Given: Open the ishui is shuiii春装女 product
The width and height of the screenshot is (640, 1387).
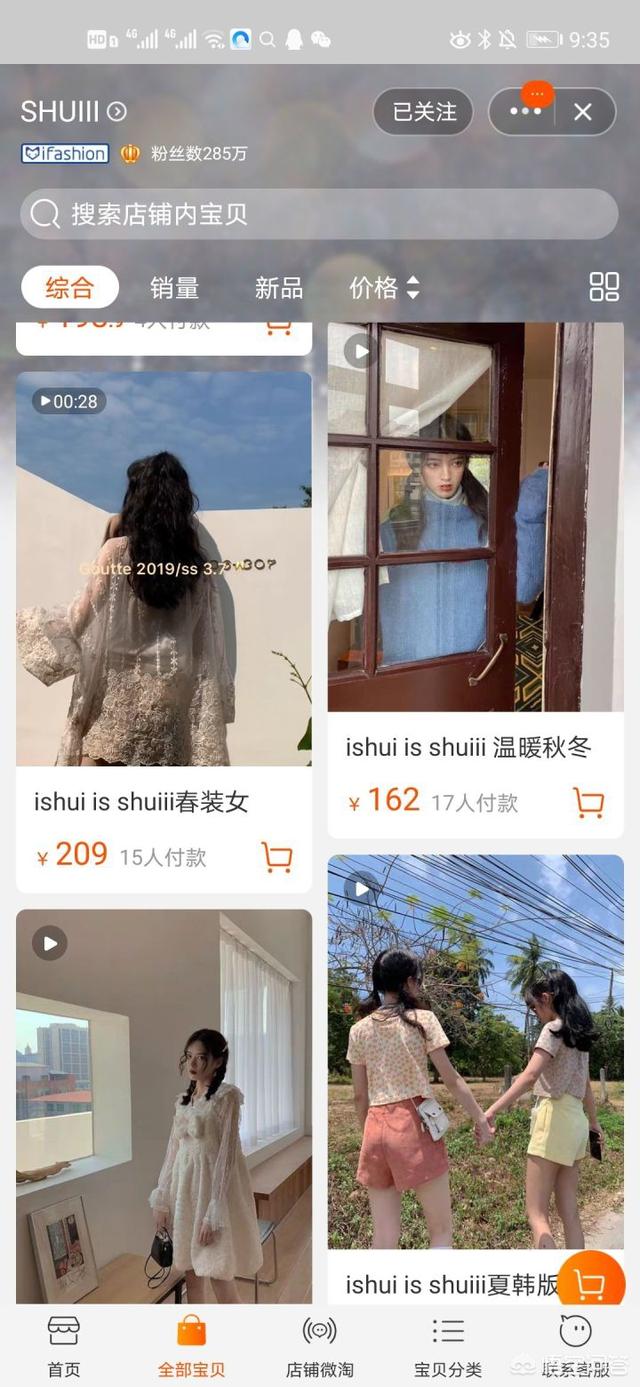Looking at the screenshot, I should [163, 570].
